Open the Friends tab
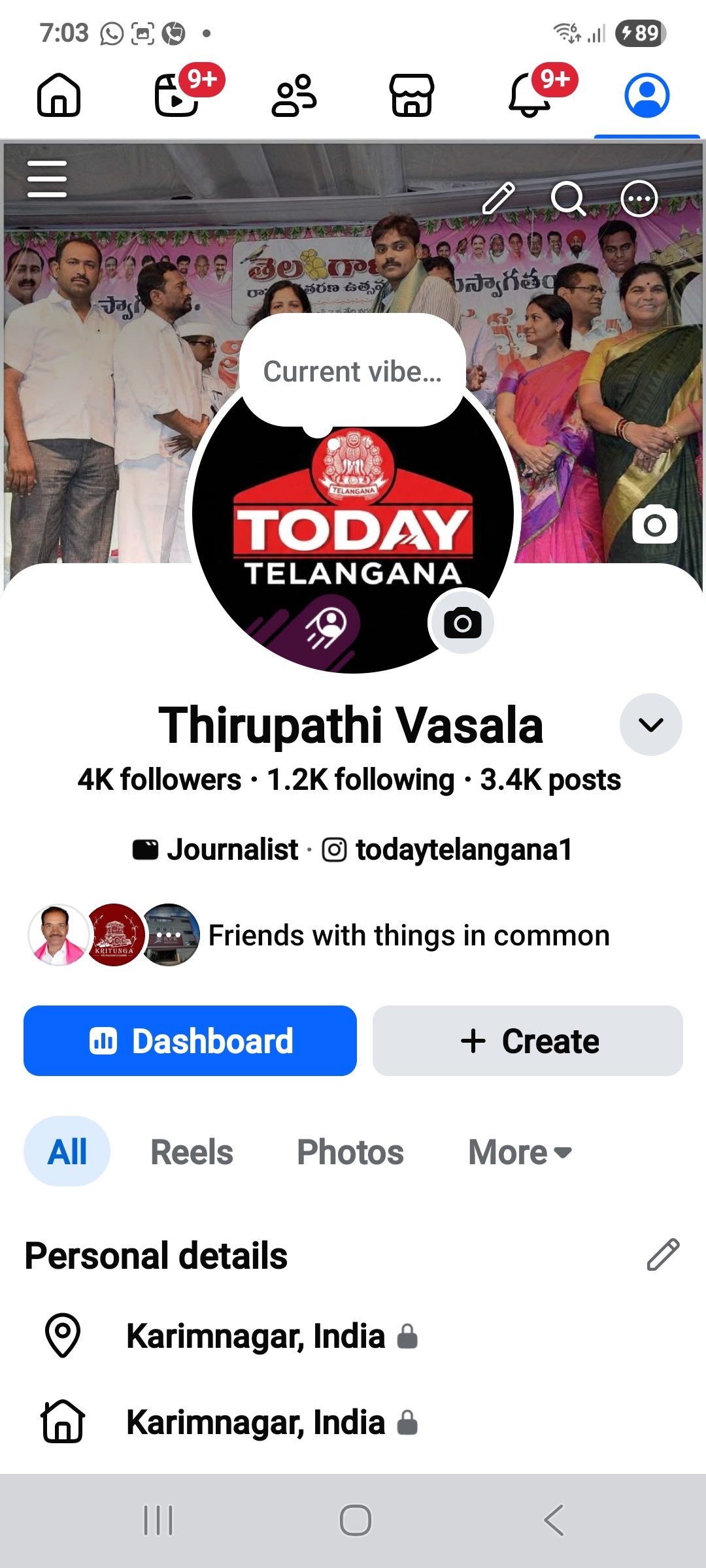 (x=294, y=95)
